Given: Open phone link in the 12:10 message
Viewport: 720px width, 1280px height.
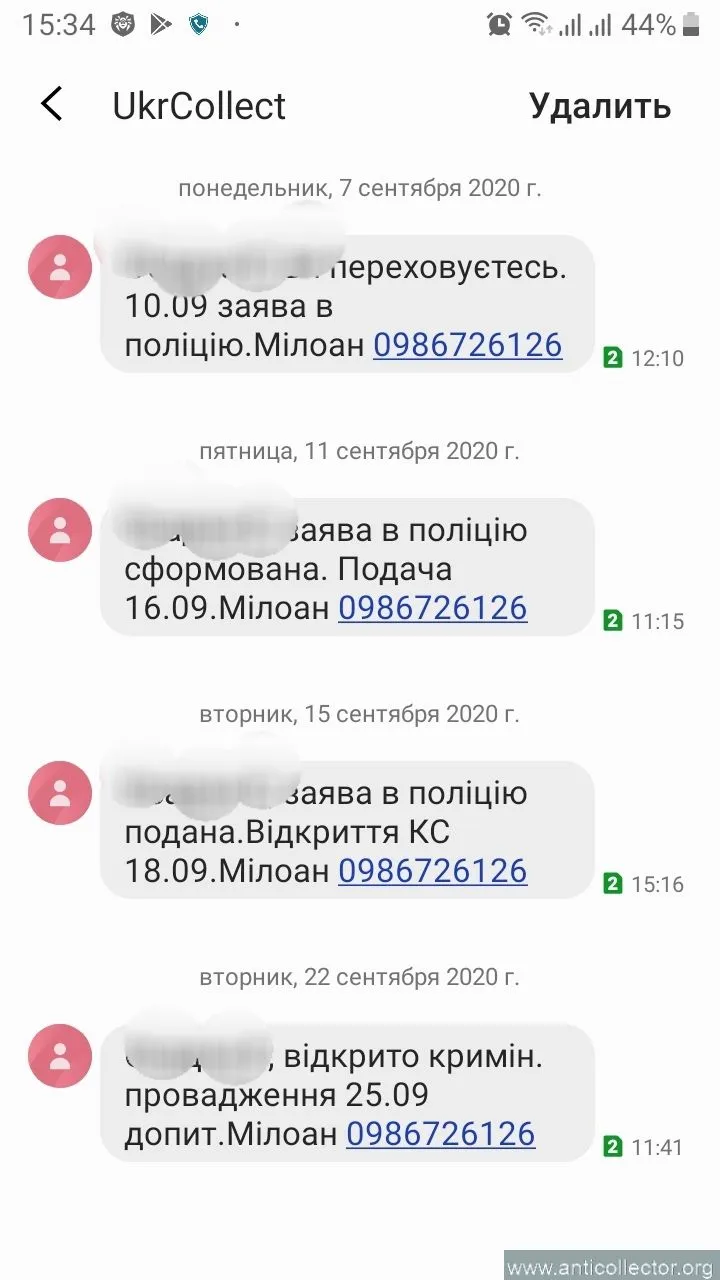Looking at the screenshot, I should [x=467, y=345].
